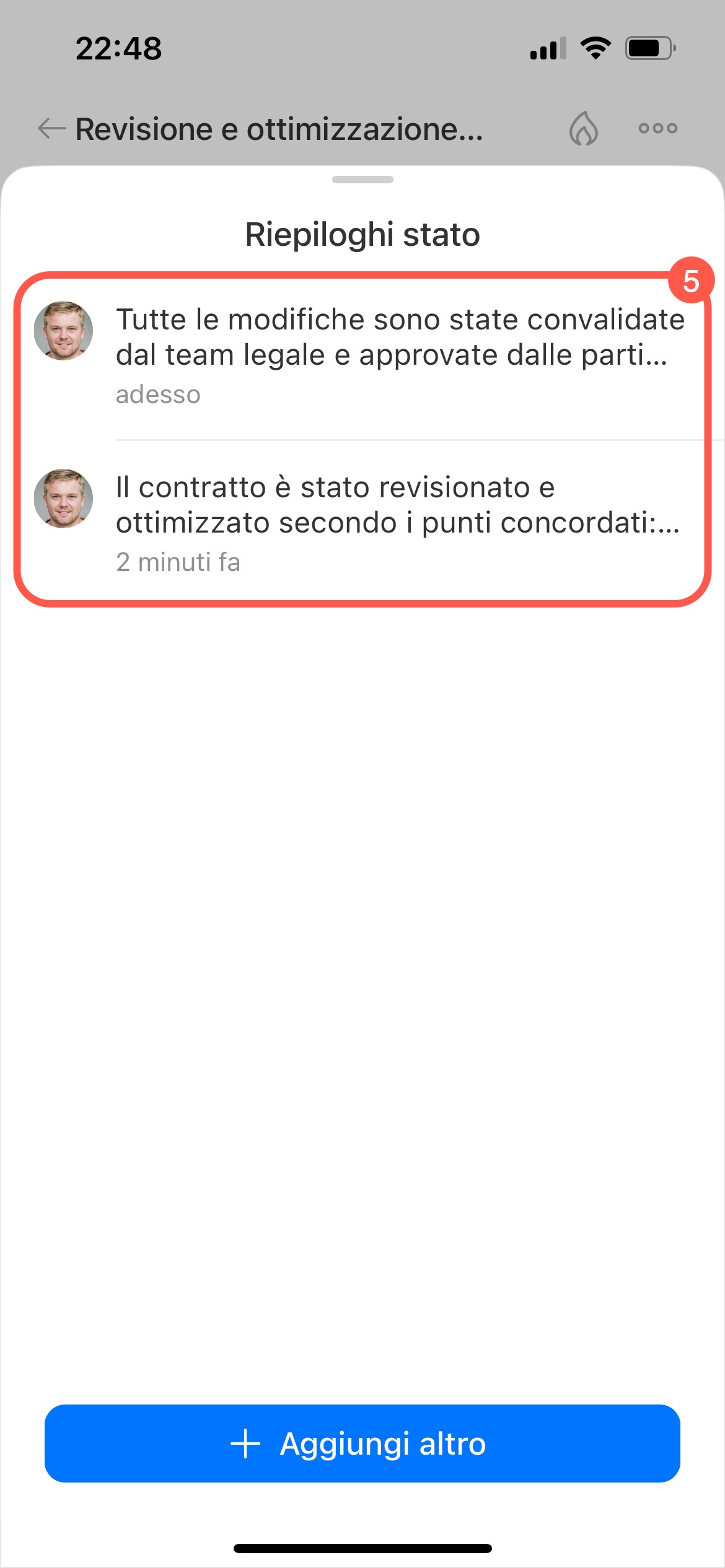Go back from Revisione e ottimizzazione
725x1568 pixels.
(x=52, y=129)
